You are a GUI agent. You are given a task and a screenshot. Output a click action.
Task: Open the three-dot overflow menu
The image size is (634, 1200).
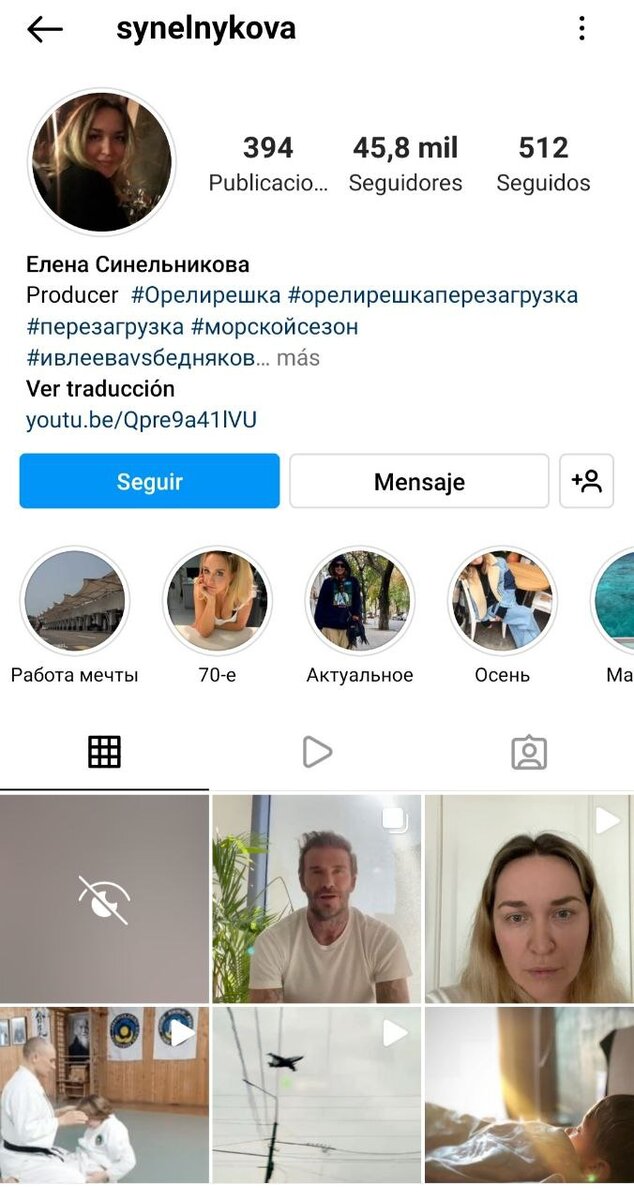tap(582, 29)
